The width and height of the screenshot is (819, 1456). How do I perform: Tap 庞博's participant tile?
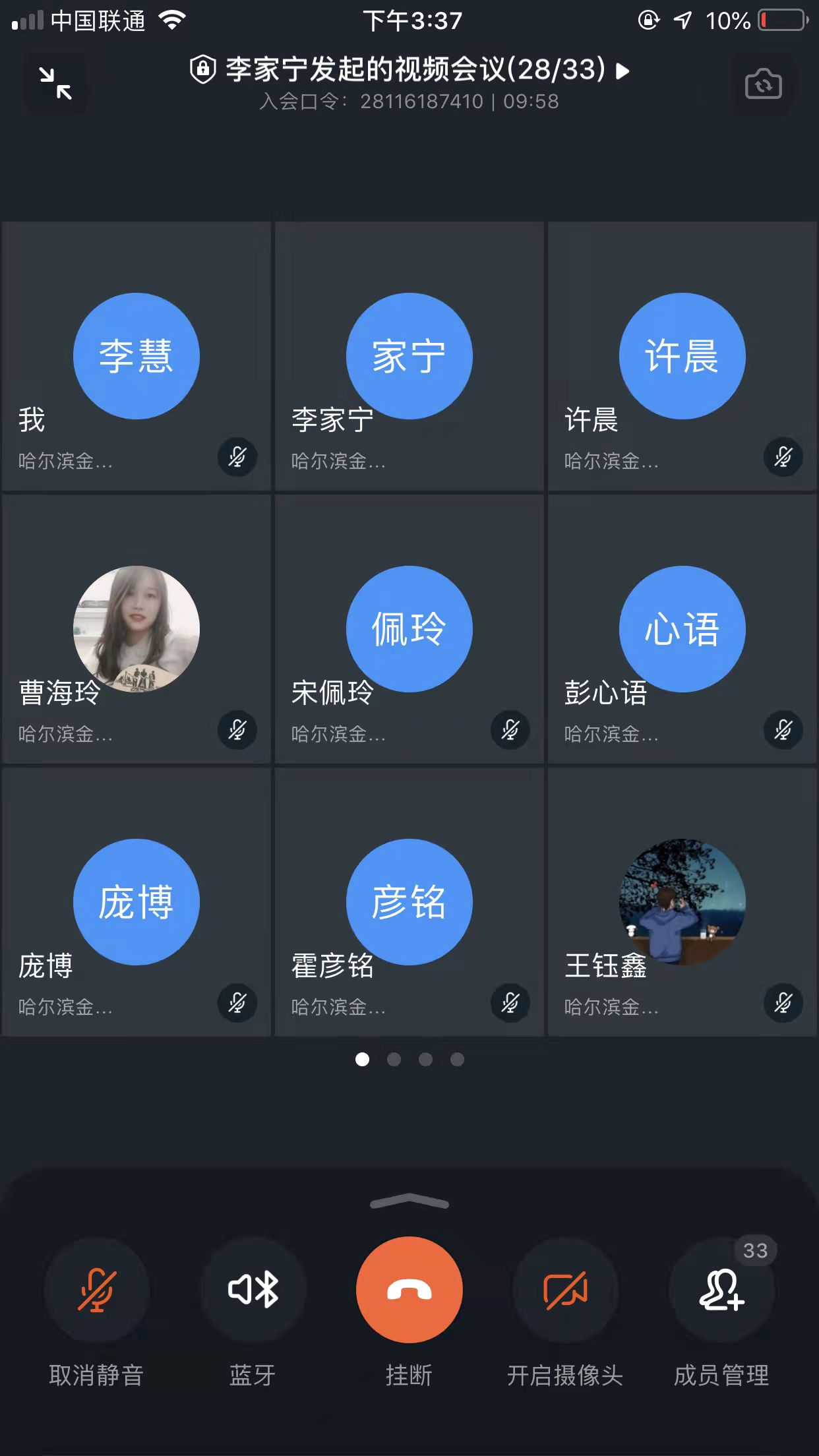click(x=136, y=902)
